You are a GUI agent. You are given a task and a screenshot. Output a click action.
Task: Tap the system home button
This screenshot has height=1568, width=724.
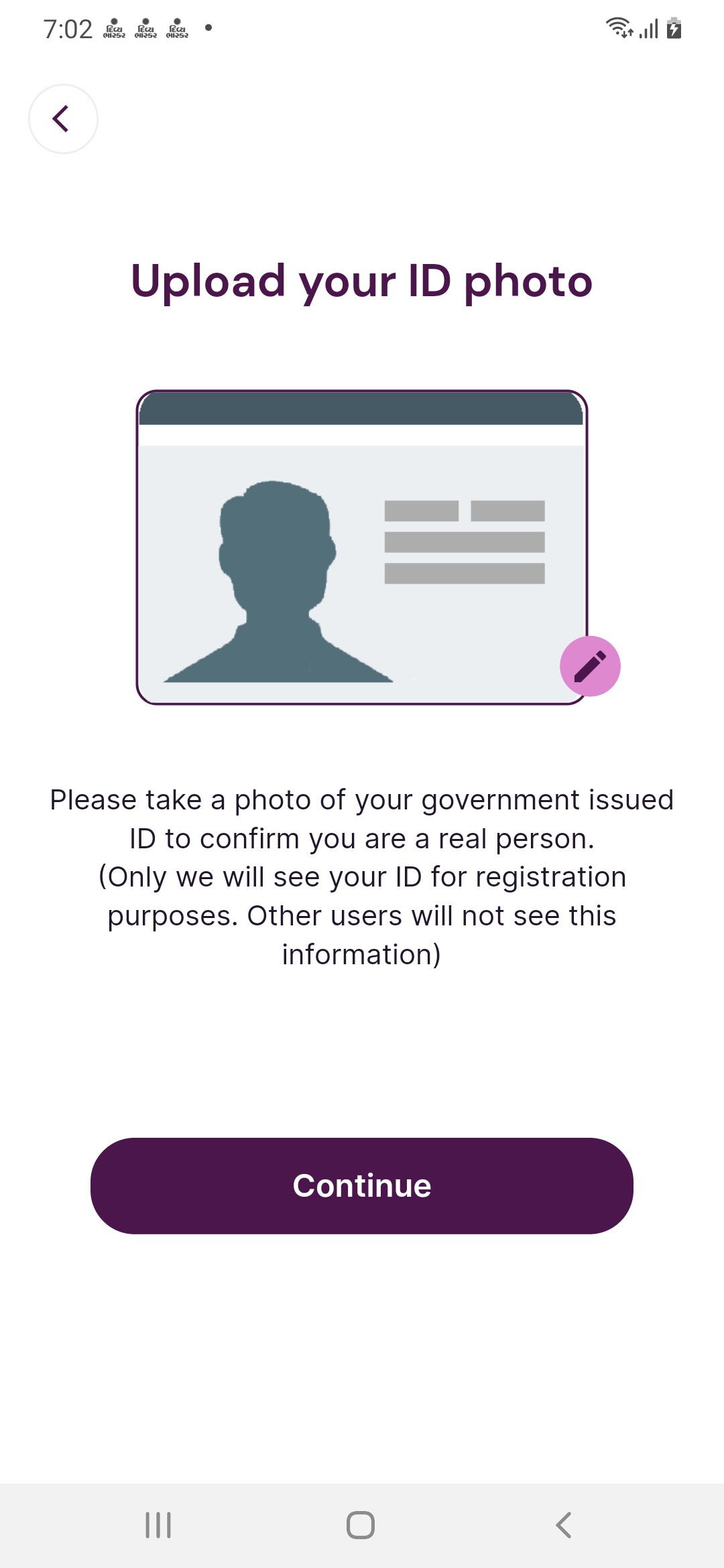pyautogui.click(x=361, y=1525)
